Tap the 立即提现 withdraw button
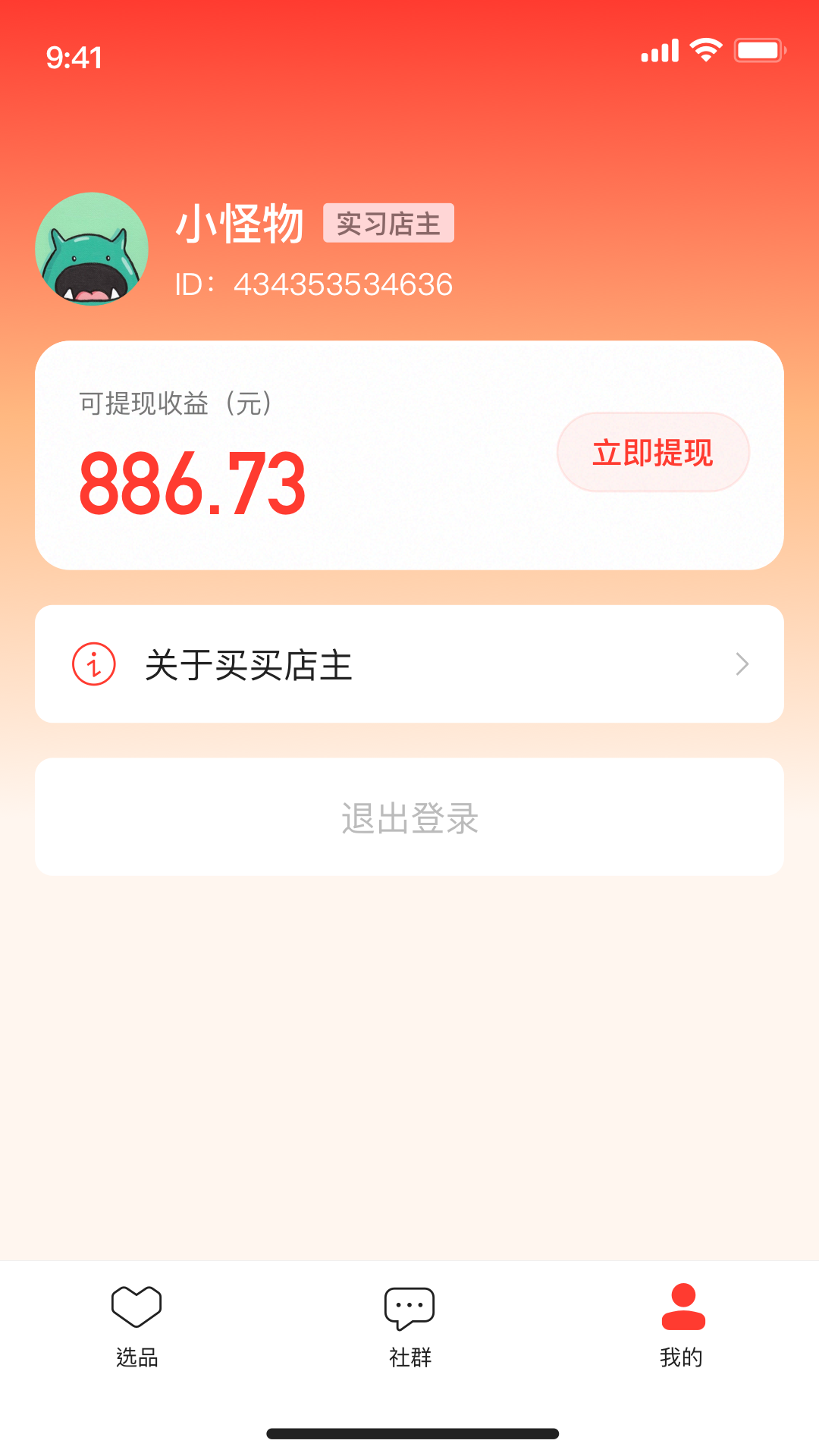The image size is (819, 1456). click(653, 453)
